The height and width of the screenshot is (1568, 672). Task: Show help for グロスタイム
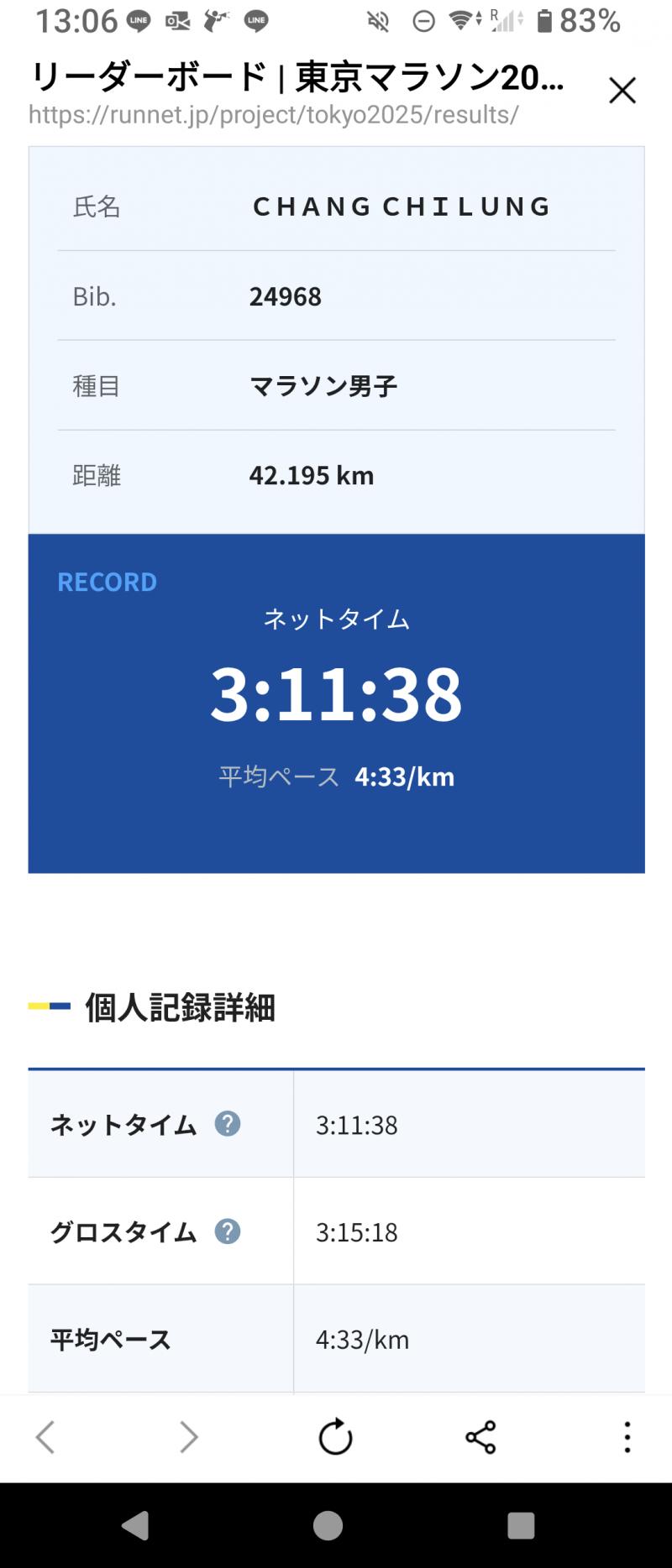point(228,1231)
